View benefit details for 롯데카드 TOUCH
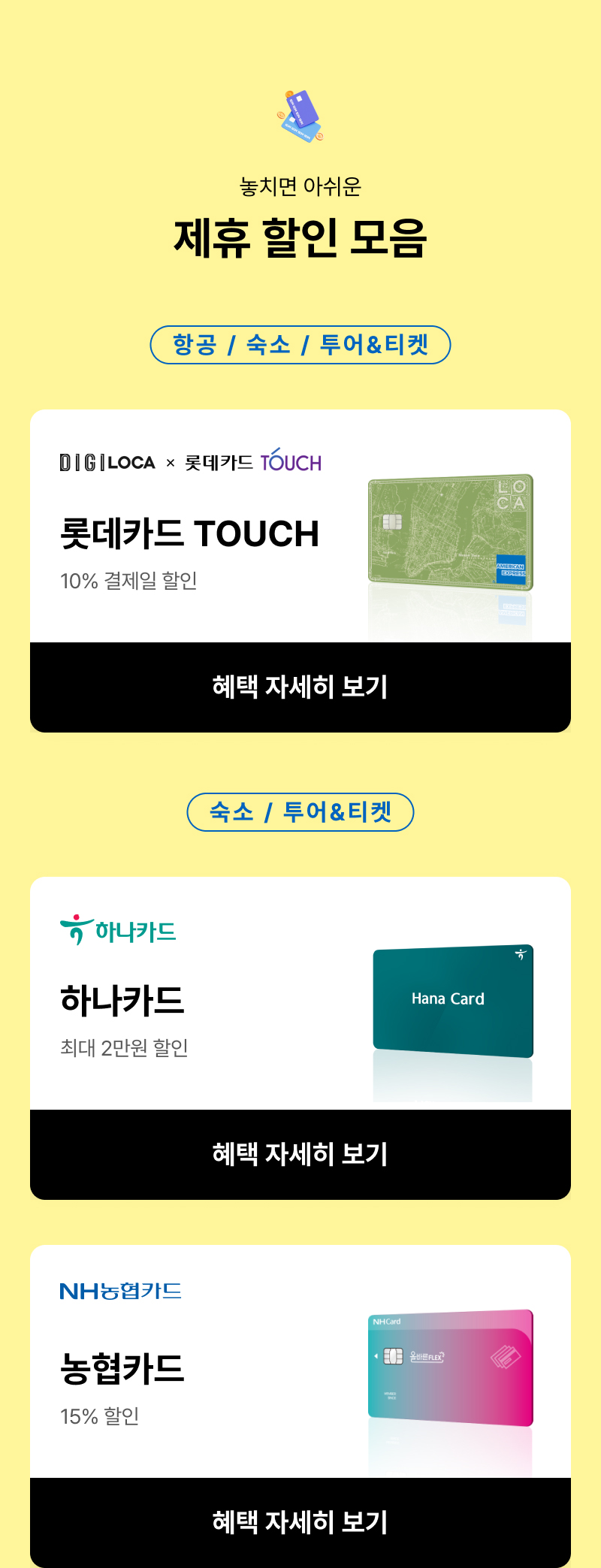 point(300,687)
